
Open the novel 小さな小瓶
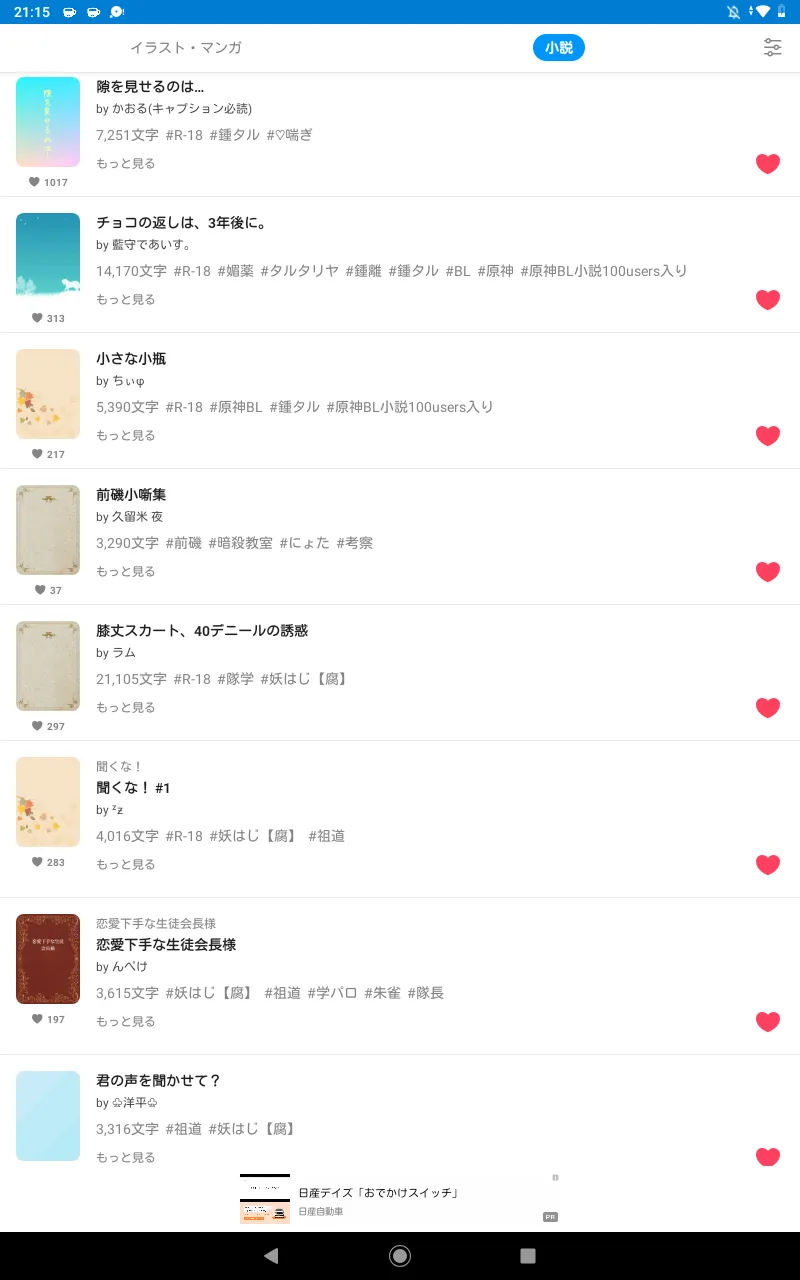[x=131, y=358]
